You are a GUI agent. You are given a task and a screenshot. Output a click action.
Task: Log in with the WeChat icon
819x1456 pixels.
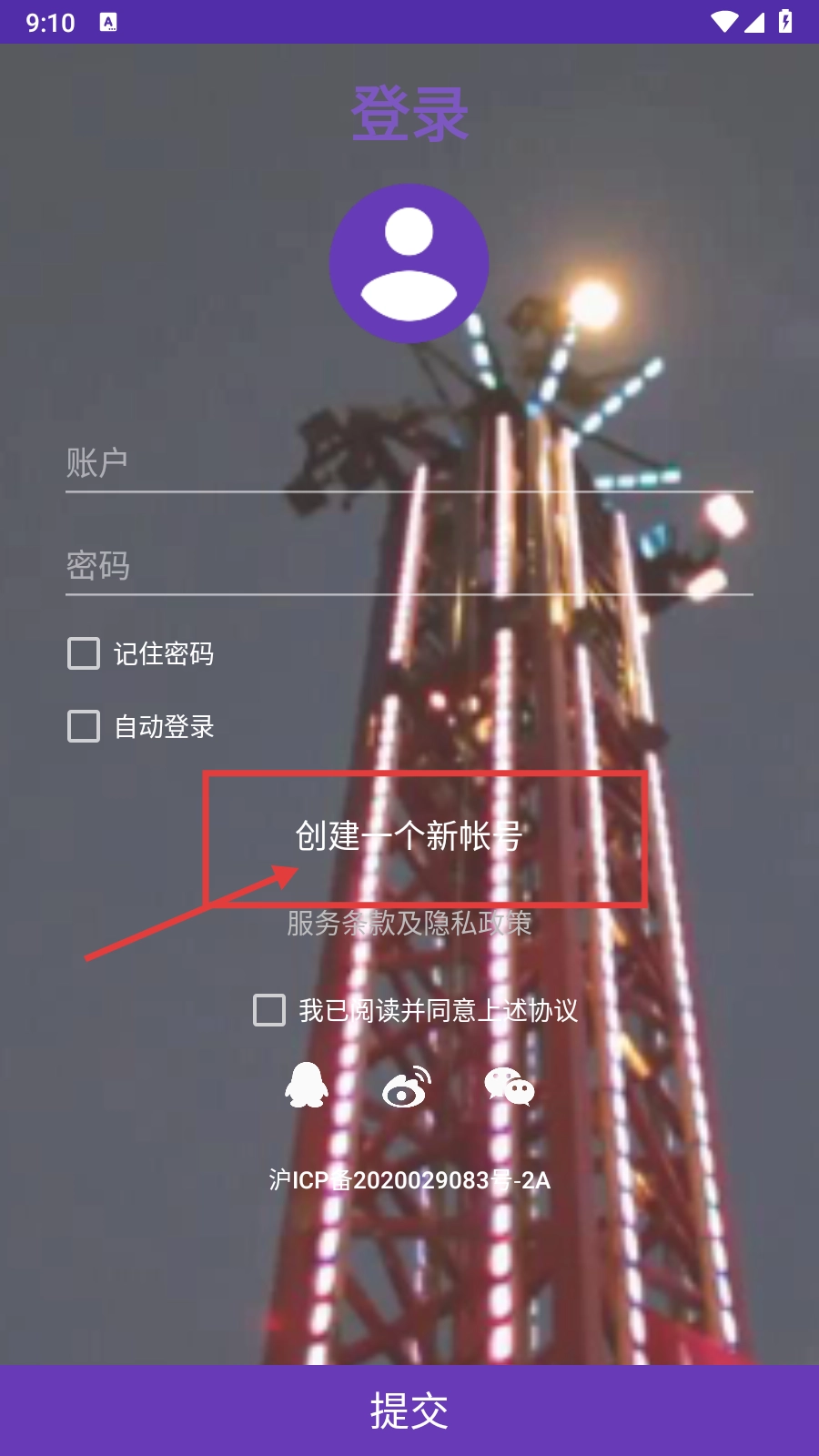(x=509, y=1086)
